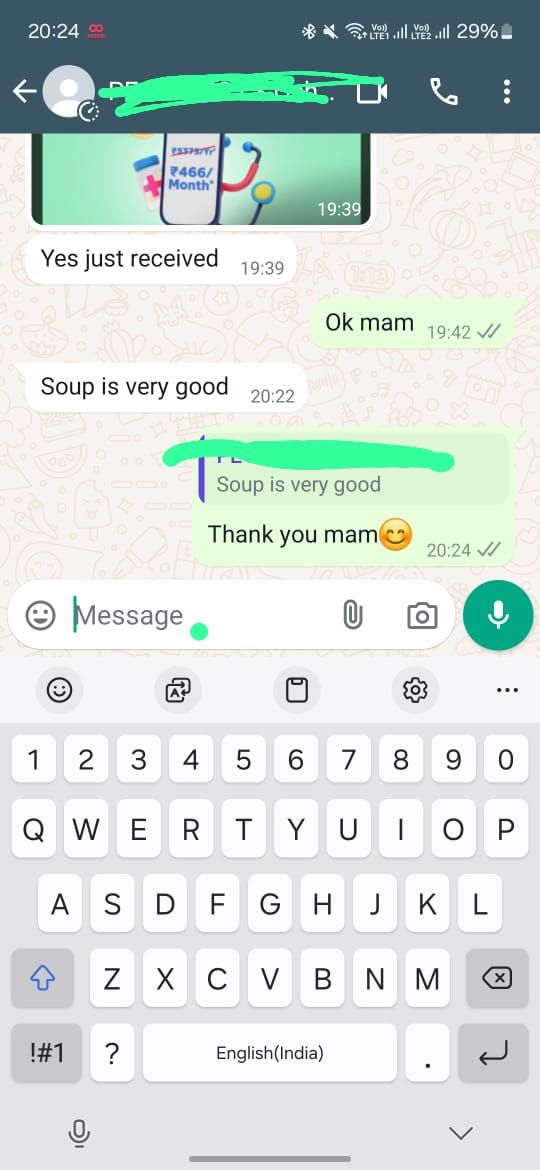540x1170 pixels.
Task: Start a video call
Action: click(x=371, y=92)
